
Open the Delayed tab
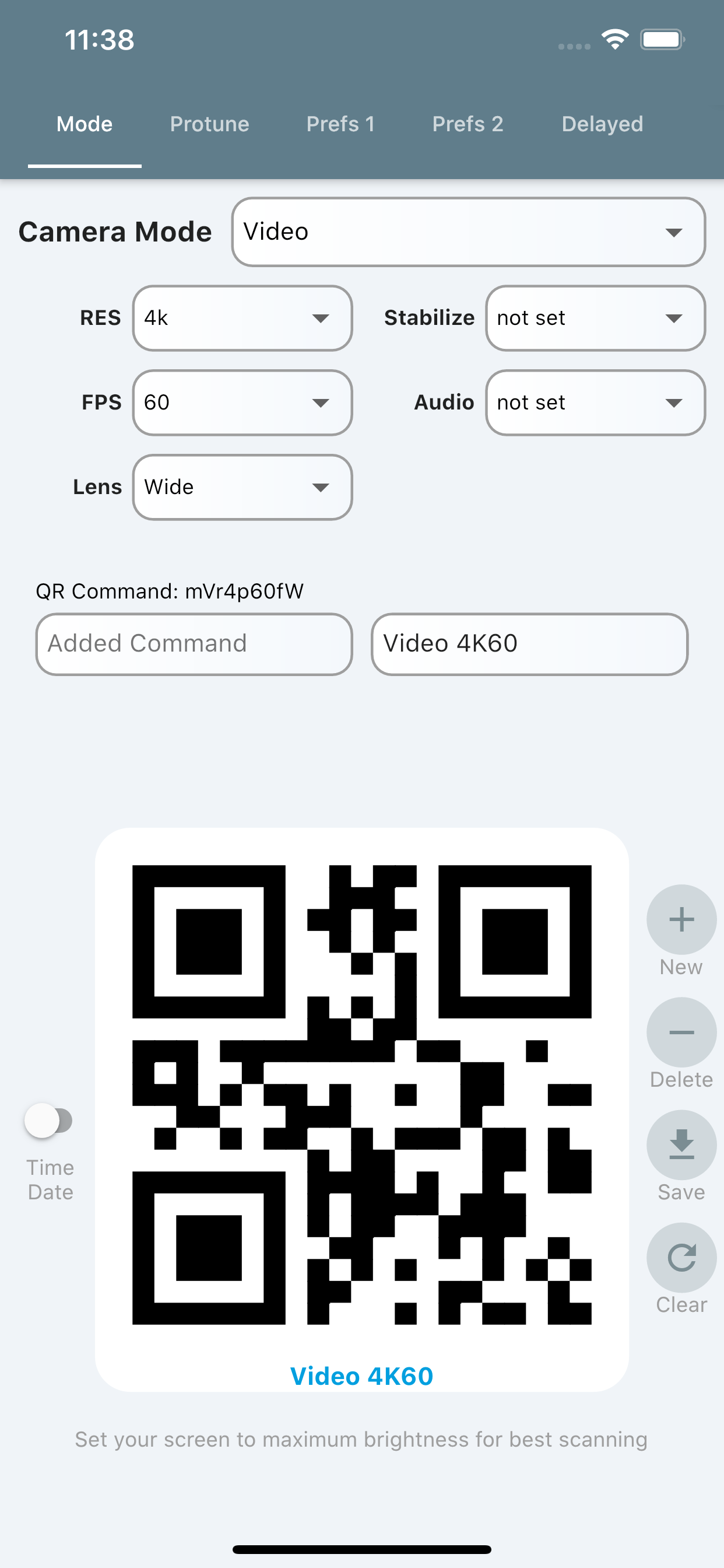coord(602,124)
